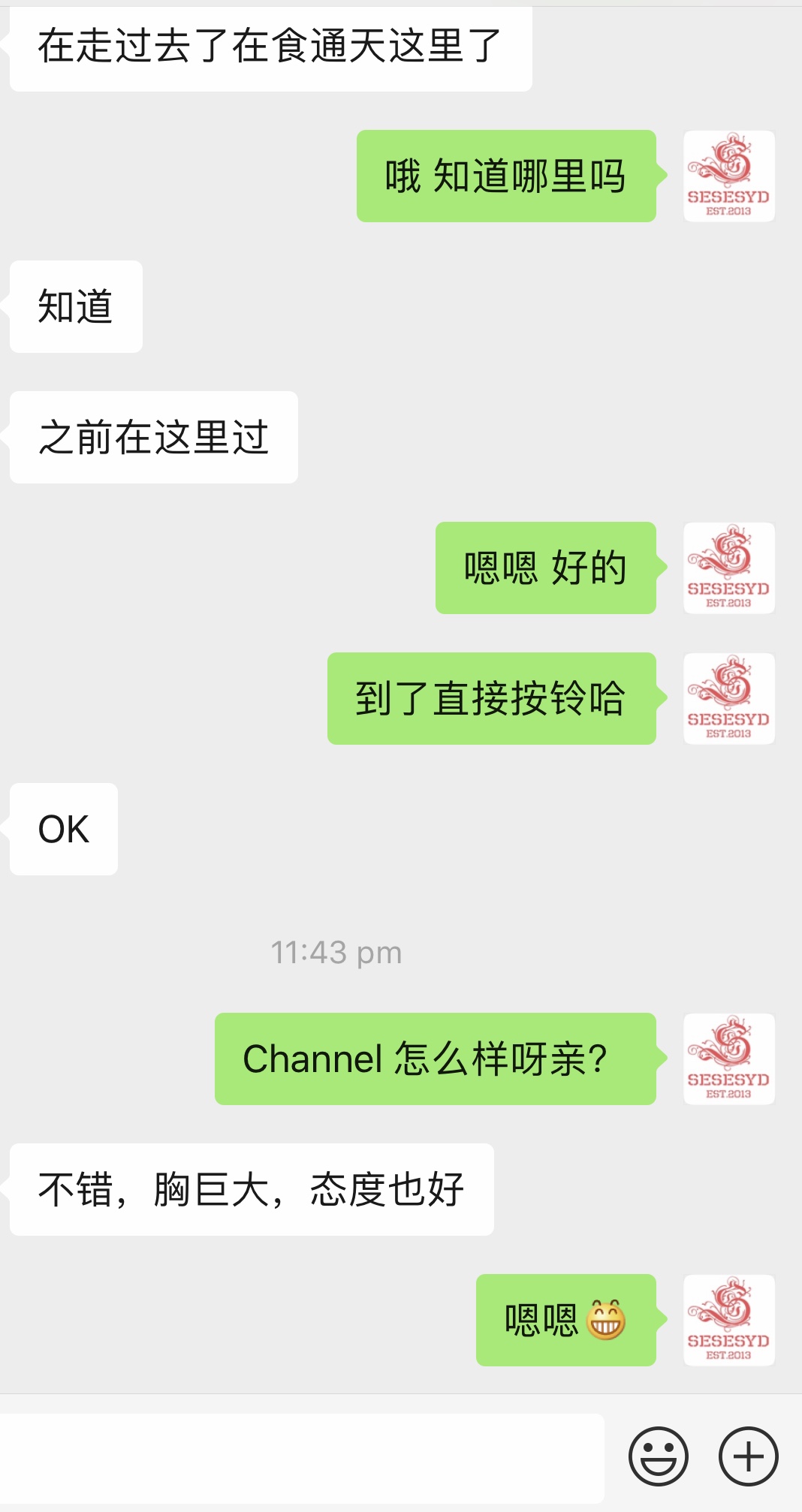Tap the message input field
The image size is (802, 1512).
point(302,1457)
